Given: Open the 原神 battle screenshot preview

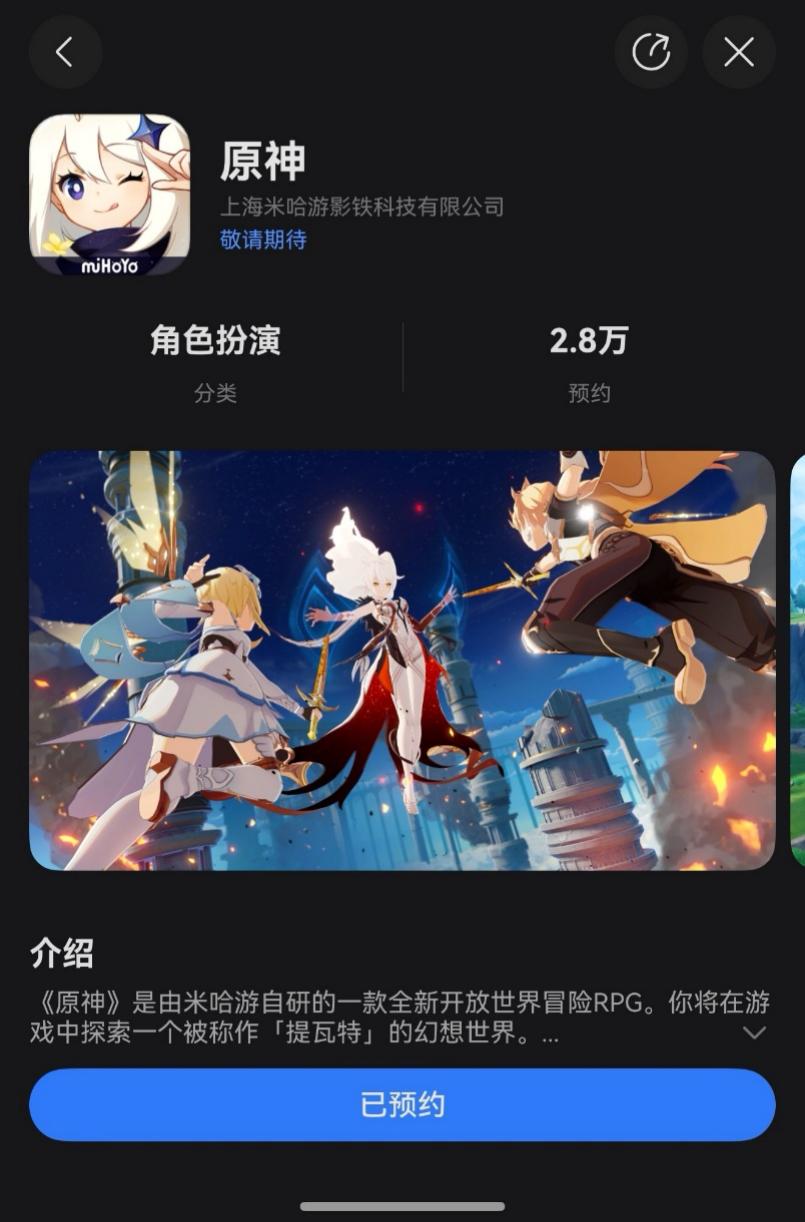Looking at the screenshot, I should click(x=402, y=660).
